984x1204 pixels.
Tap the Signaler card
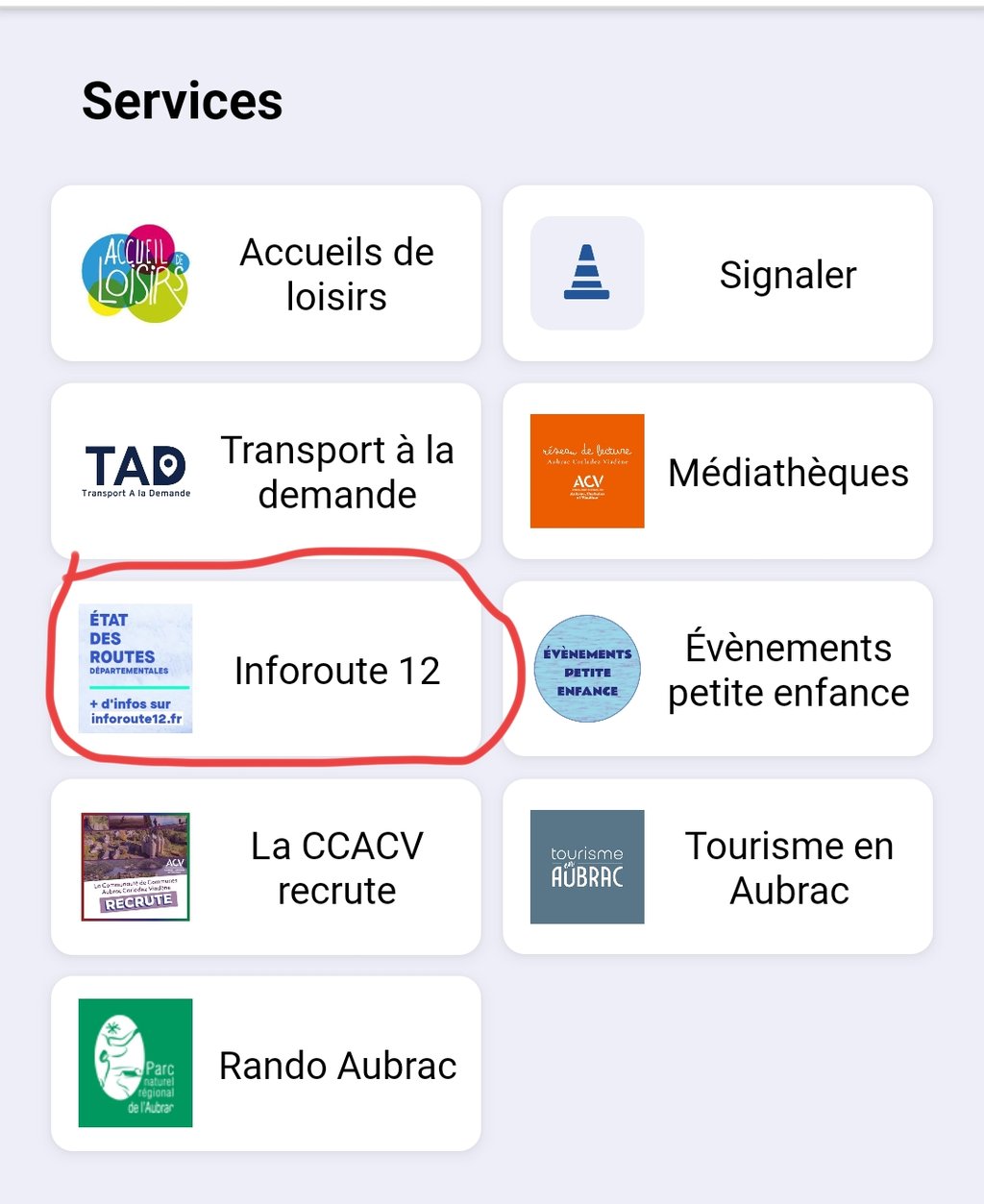pos(717,274)
